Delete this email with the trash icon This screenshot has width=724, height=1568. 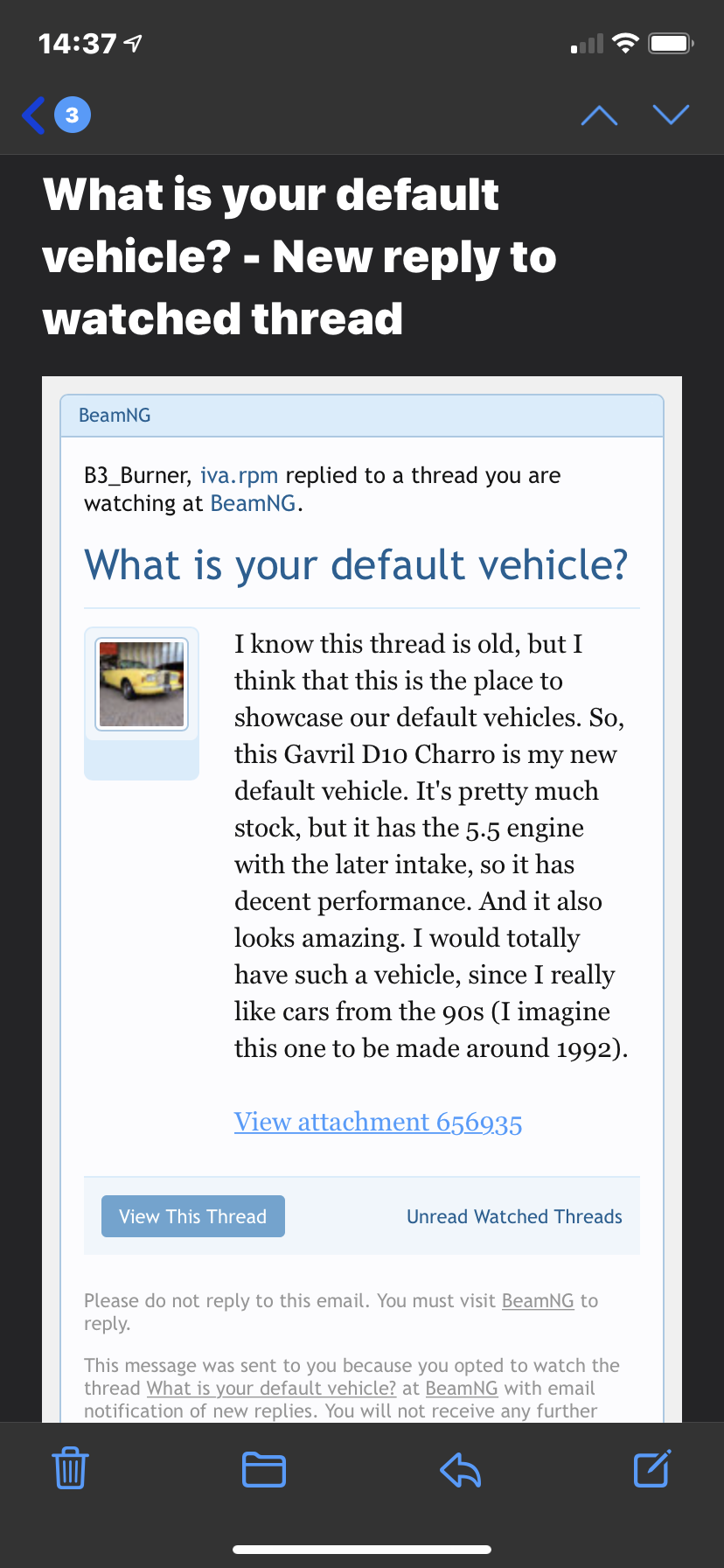[x=70, y=1469]
